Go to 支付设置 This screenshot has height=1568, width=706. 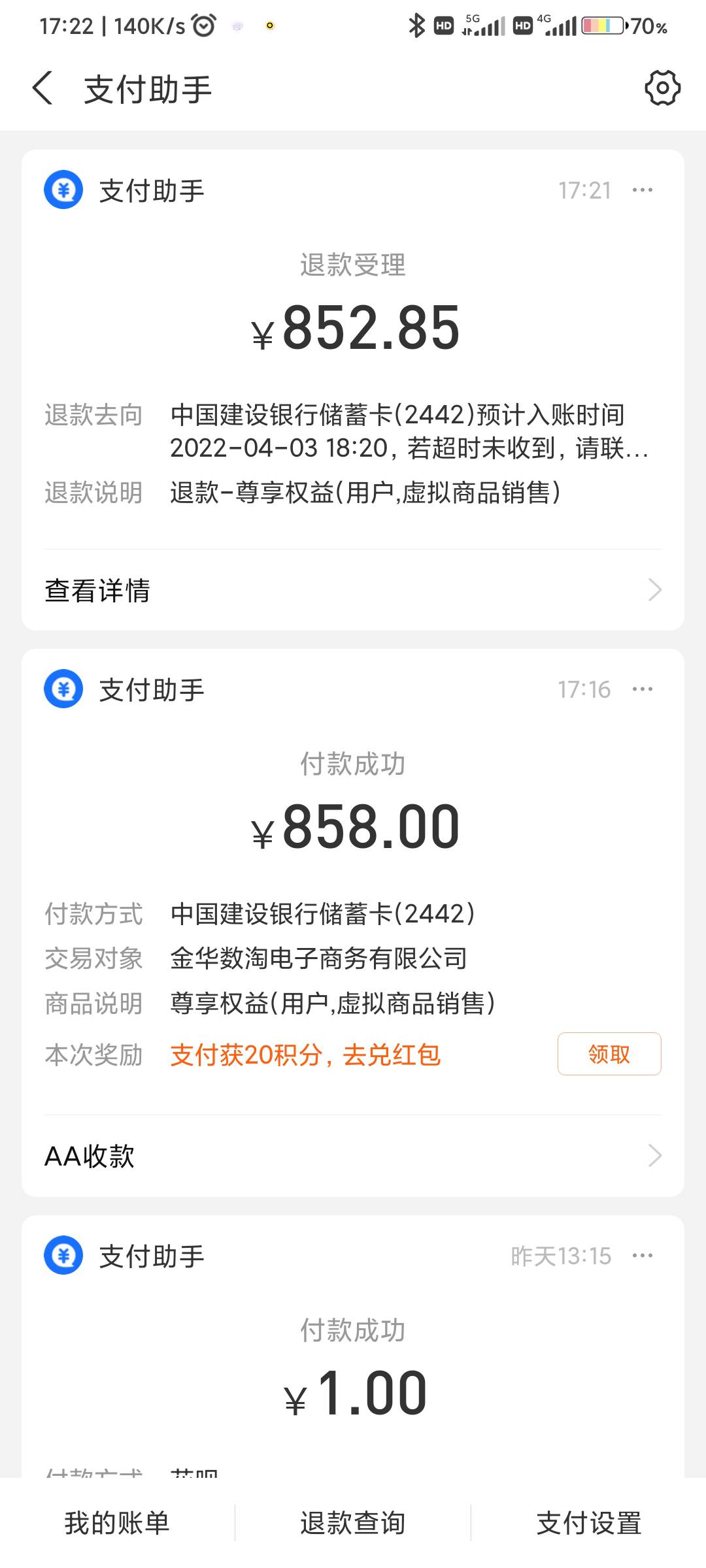[x=588, y=1523]
